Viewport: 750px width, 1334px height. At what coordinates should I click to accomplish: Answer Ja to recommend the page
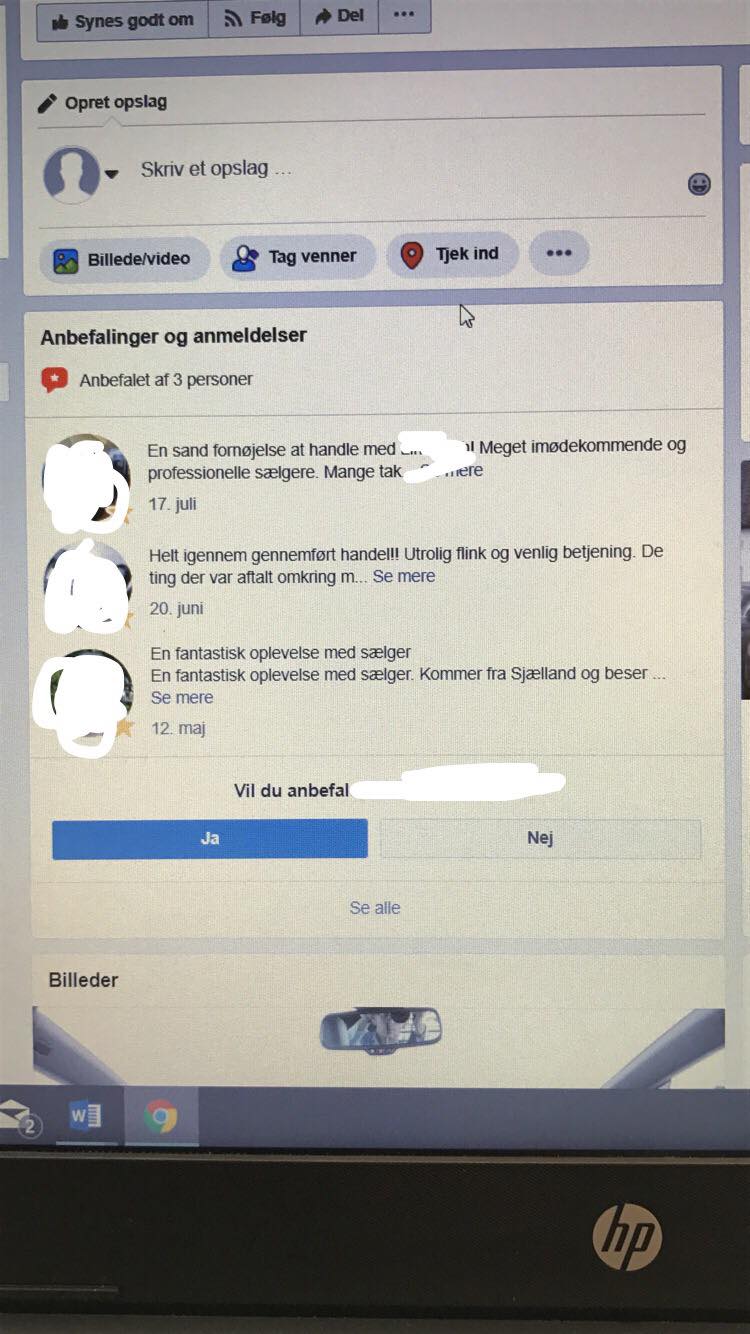(x=210, y=838)
